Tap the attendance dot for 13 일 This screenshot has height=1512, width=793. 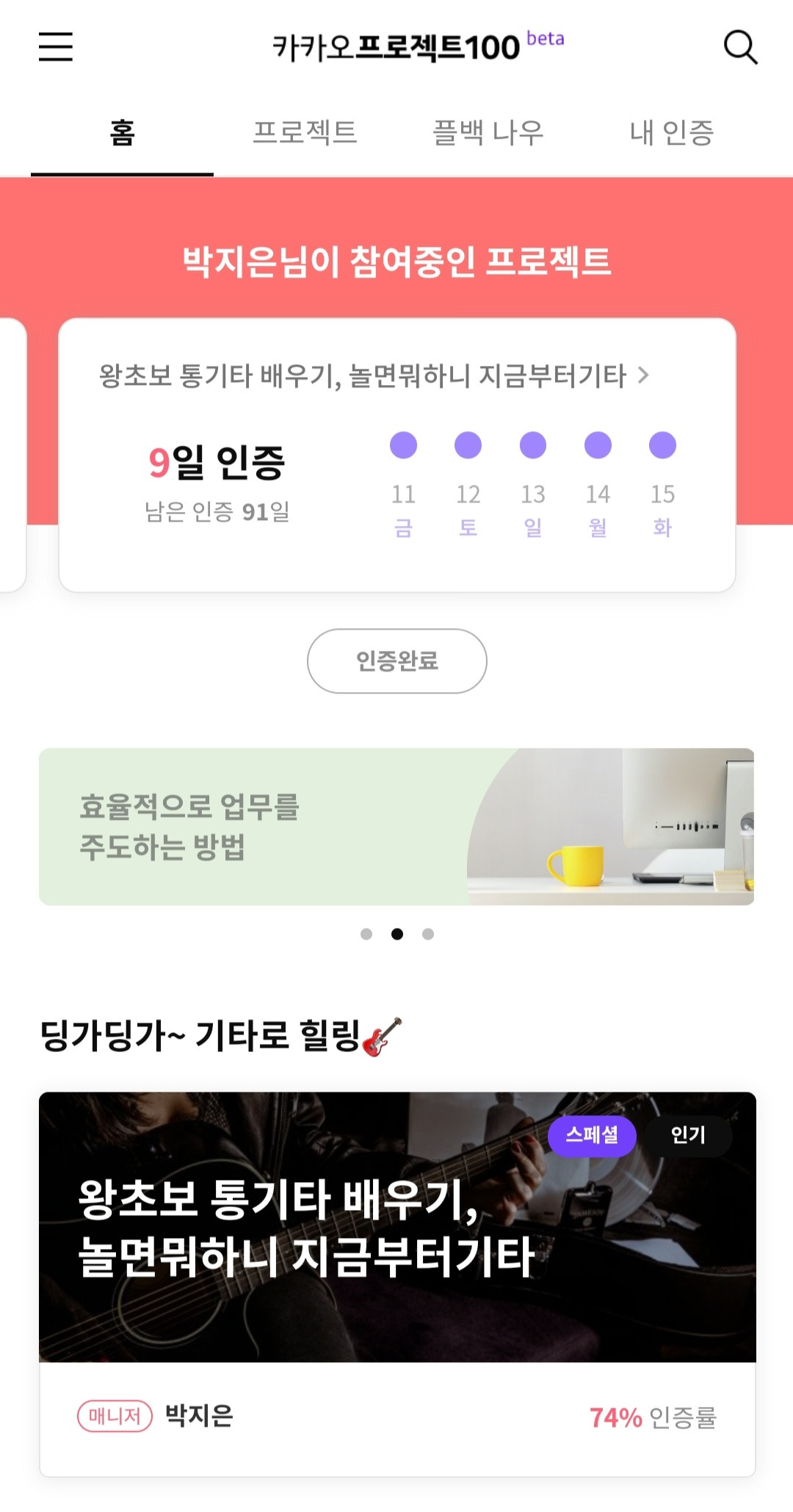532,445
